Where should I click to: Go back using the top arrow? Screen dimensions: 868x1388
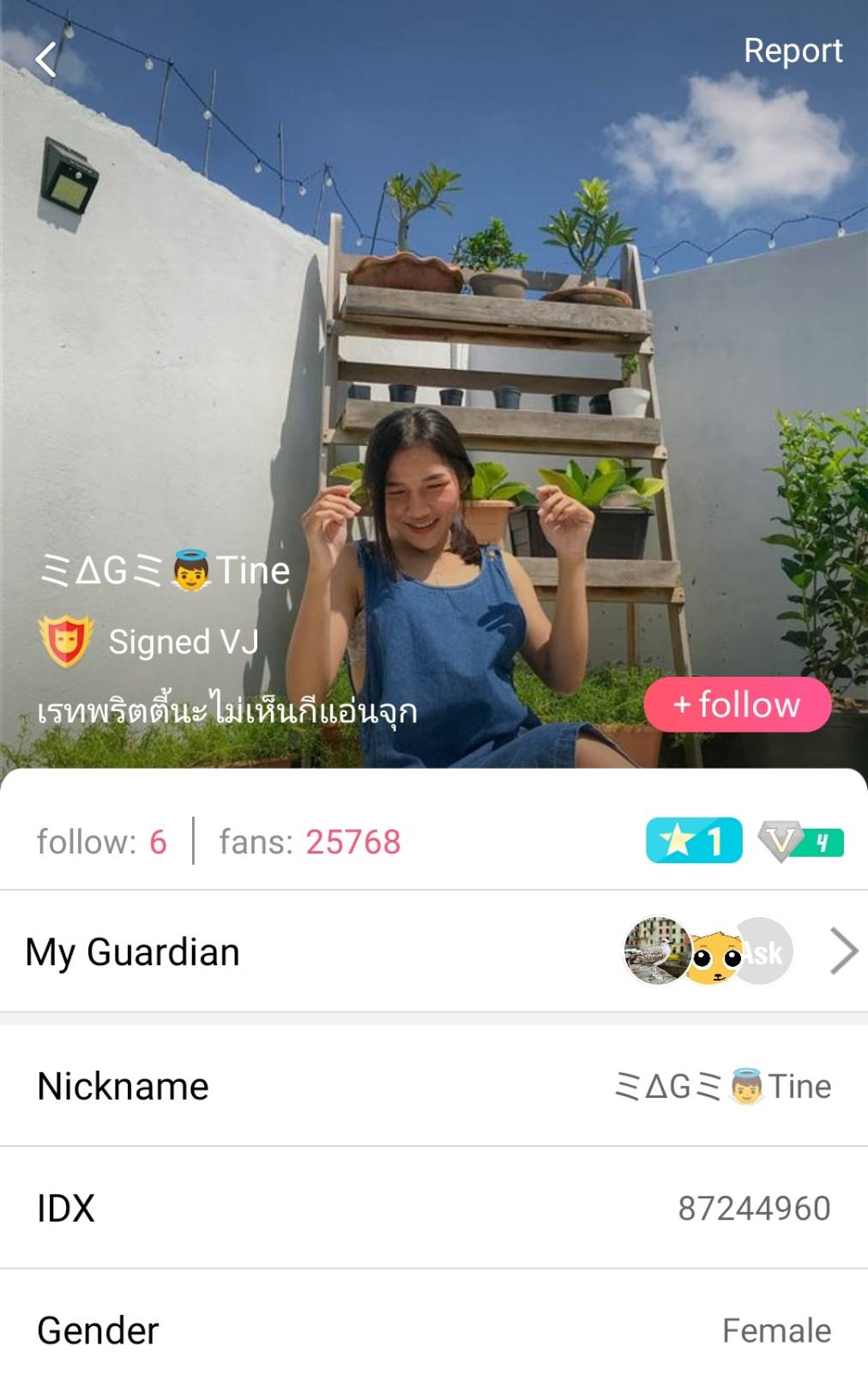click(46, 60)
